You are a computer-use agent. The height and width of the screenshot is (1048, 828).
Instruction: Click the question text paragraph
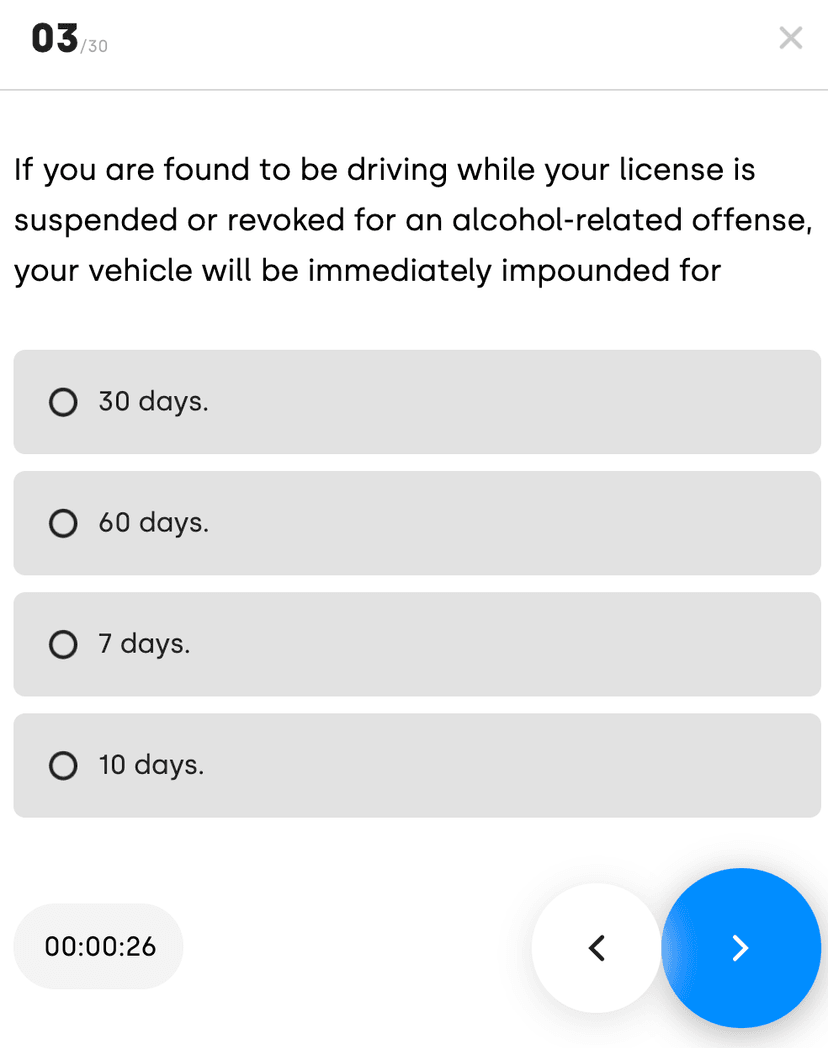(414, 220)
